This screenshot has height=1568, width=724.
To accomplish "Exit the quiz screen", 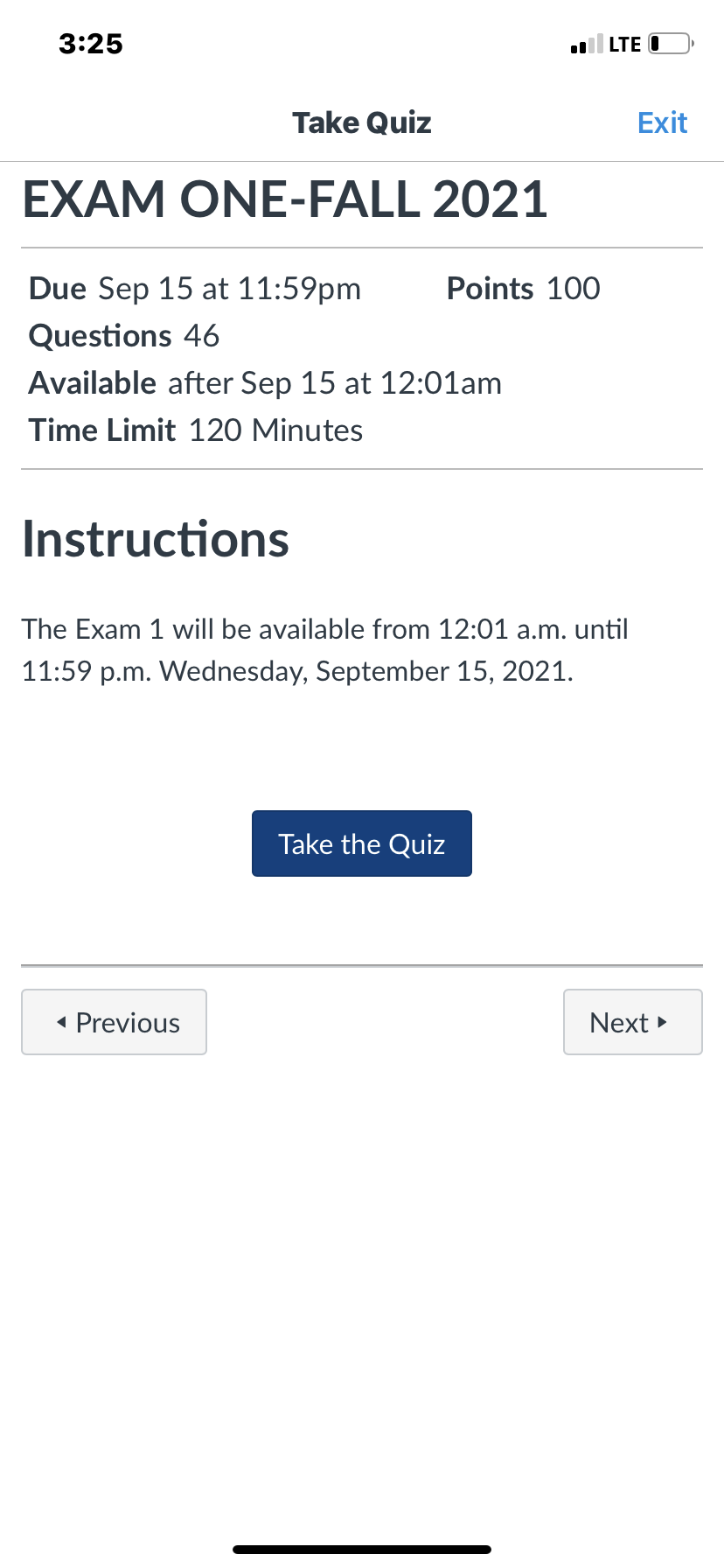I will (x=662, y=122).
